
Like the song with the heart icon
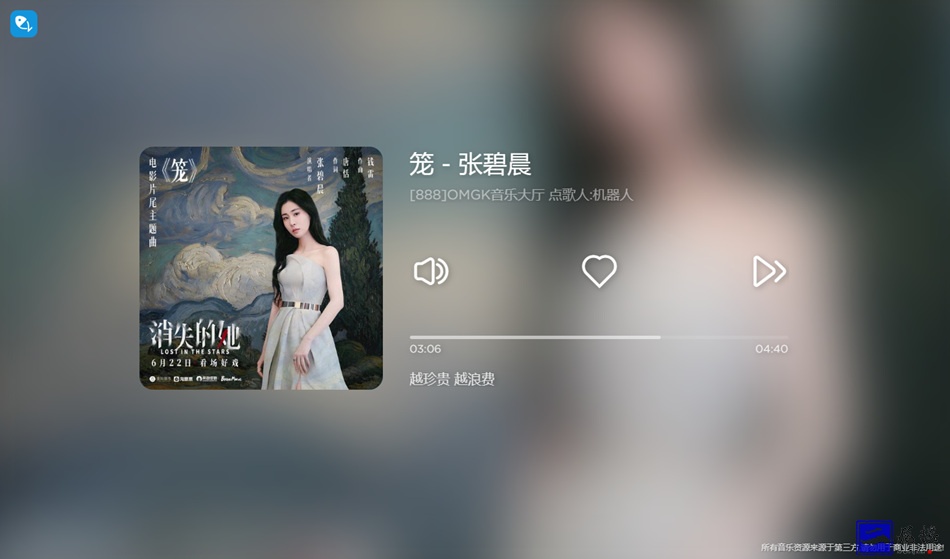pyautogui.click(x=599, y=271)
